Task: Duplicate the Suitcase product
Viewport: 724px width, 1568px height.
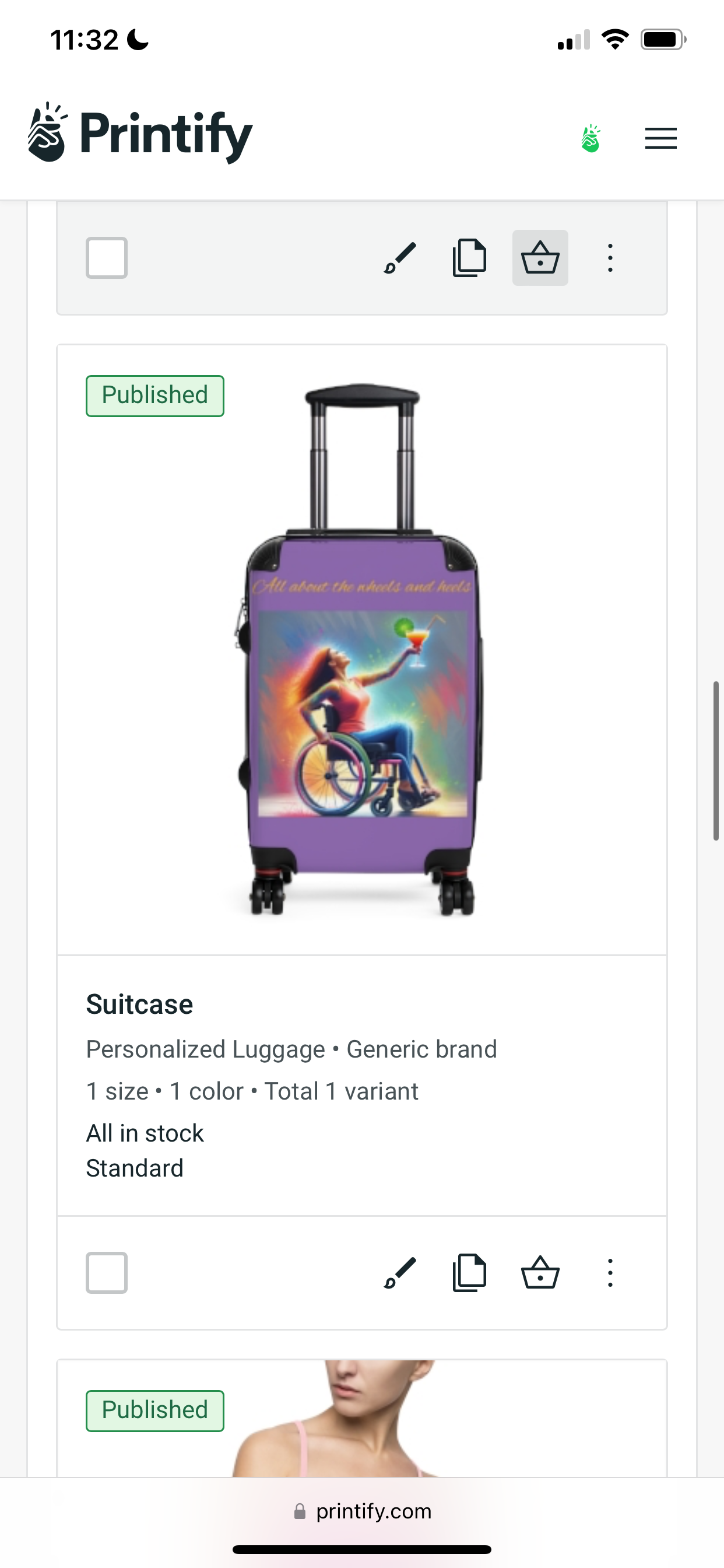Action: pos(470,1272)
